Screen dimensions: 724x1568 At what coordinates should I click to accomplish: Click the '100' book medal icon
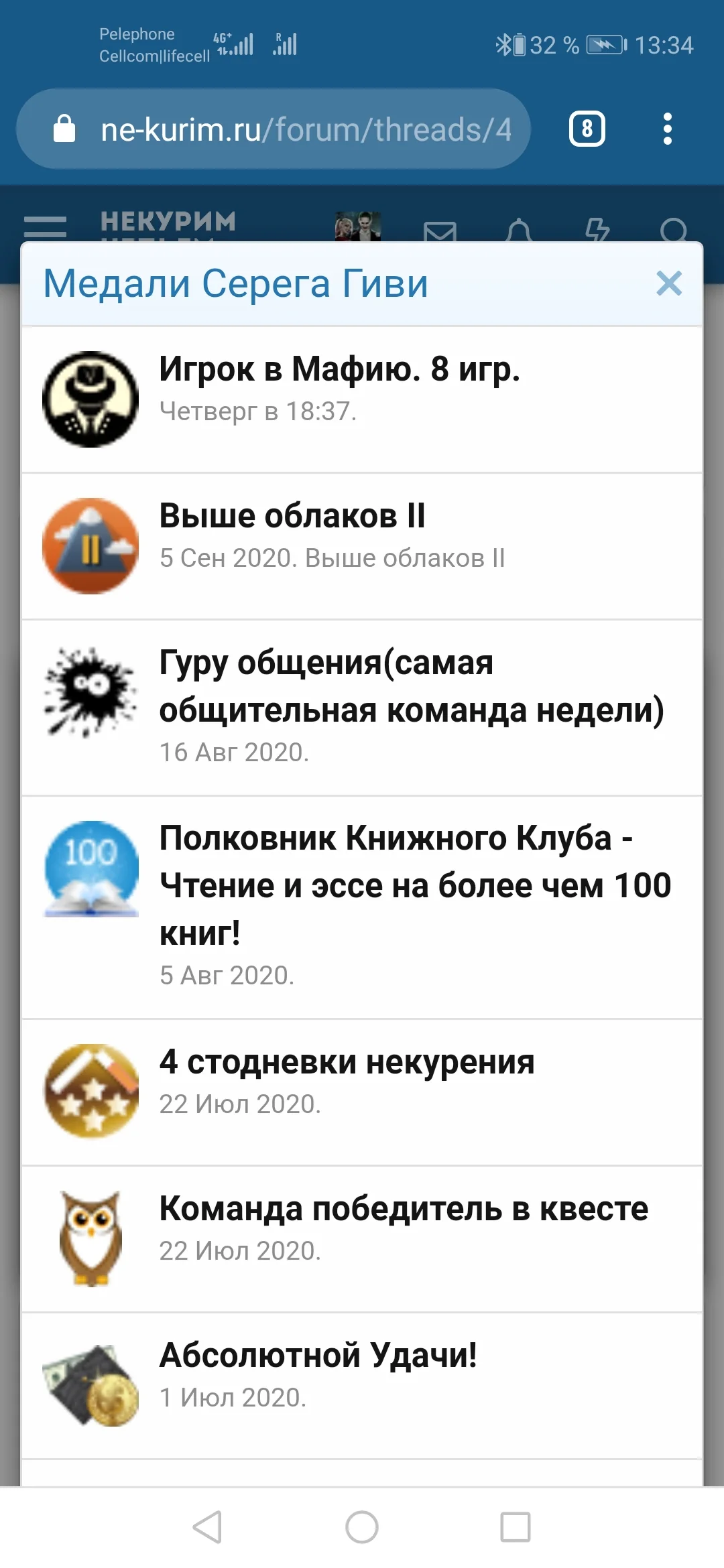coord(91,864)
